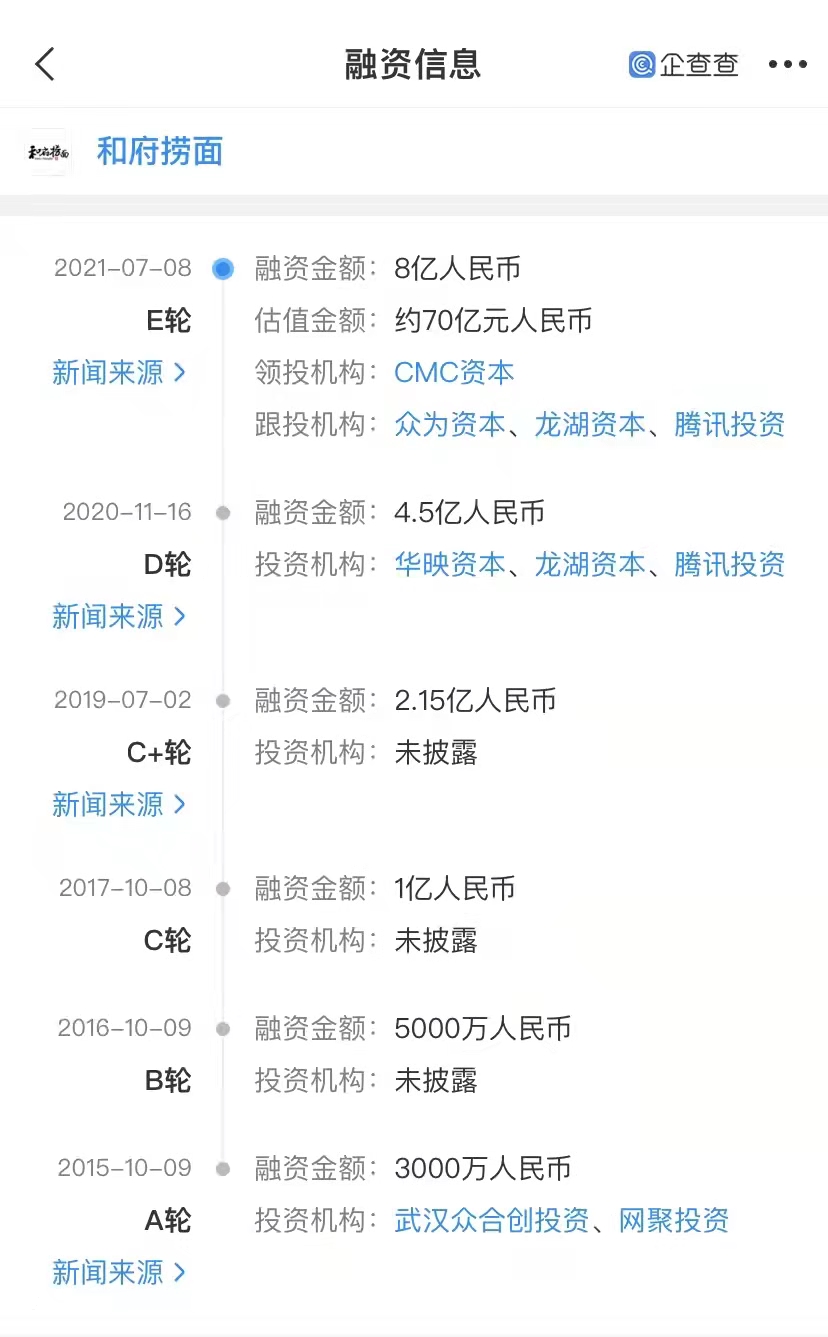The height and width of the screenshot is (1337, 828).
Task: View investor 华映资本
Action: pyautogui.click(x=450, y=565)
